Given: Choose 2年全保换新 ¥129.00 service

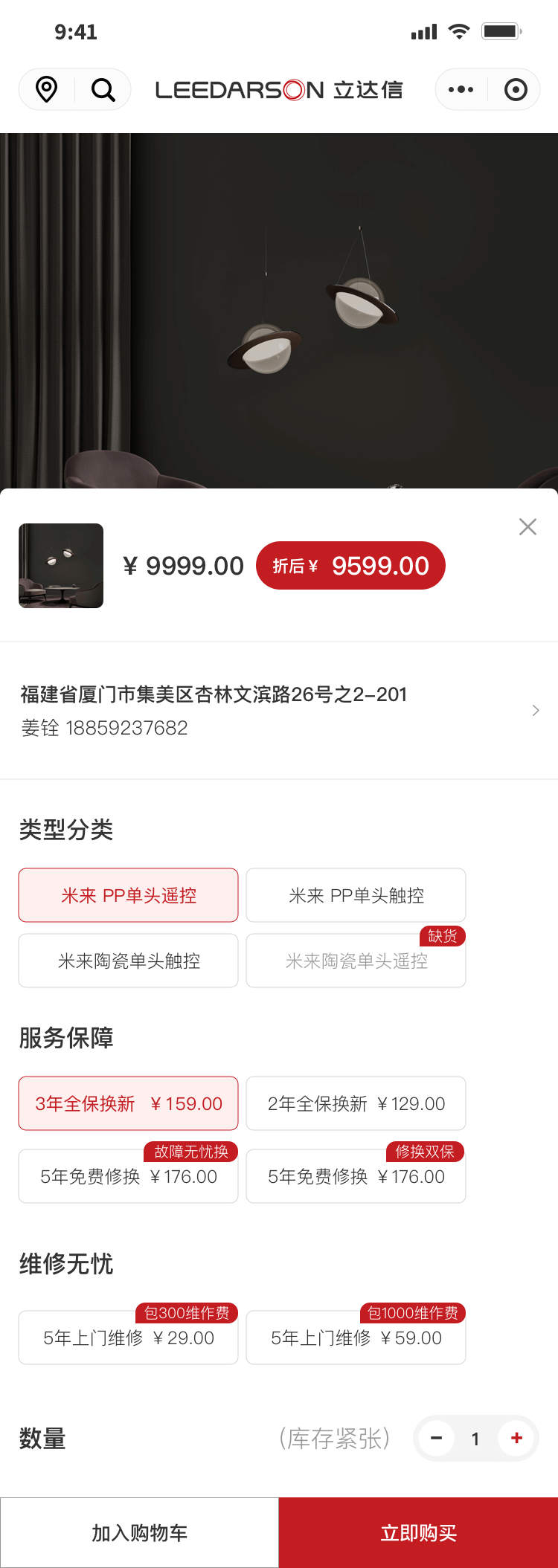Looking at the screenshot, I should pyautogui.click(x=356, y=1103).
